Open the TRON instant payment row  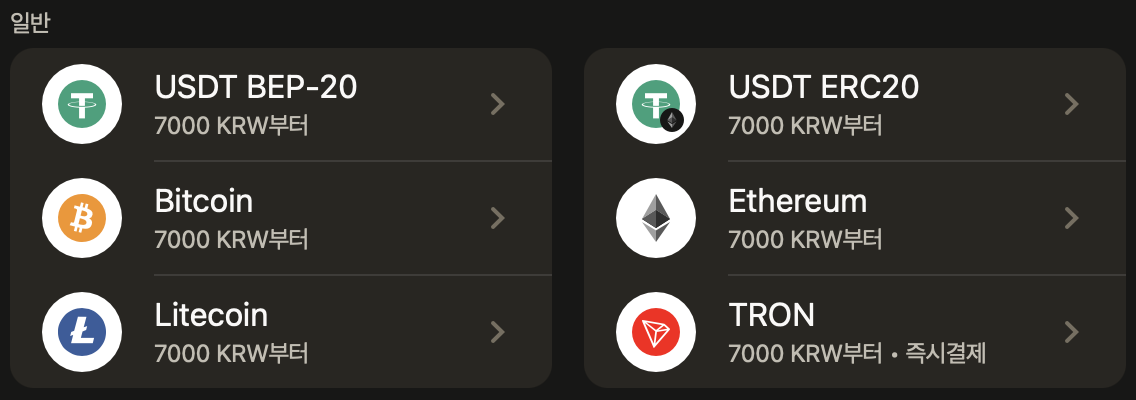click(854, 332)
